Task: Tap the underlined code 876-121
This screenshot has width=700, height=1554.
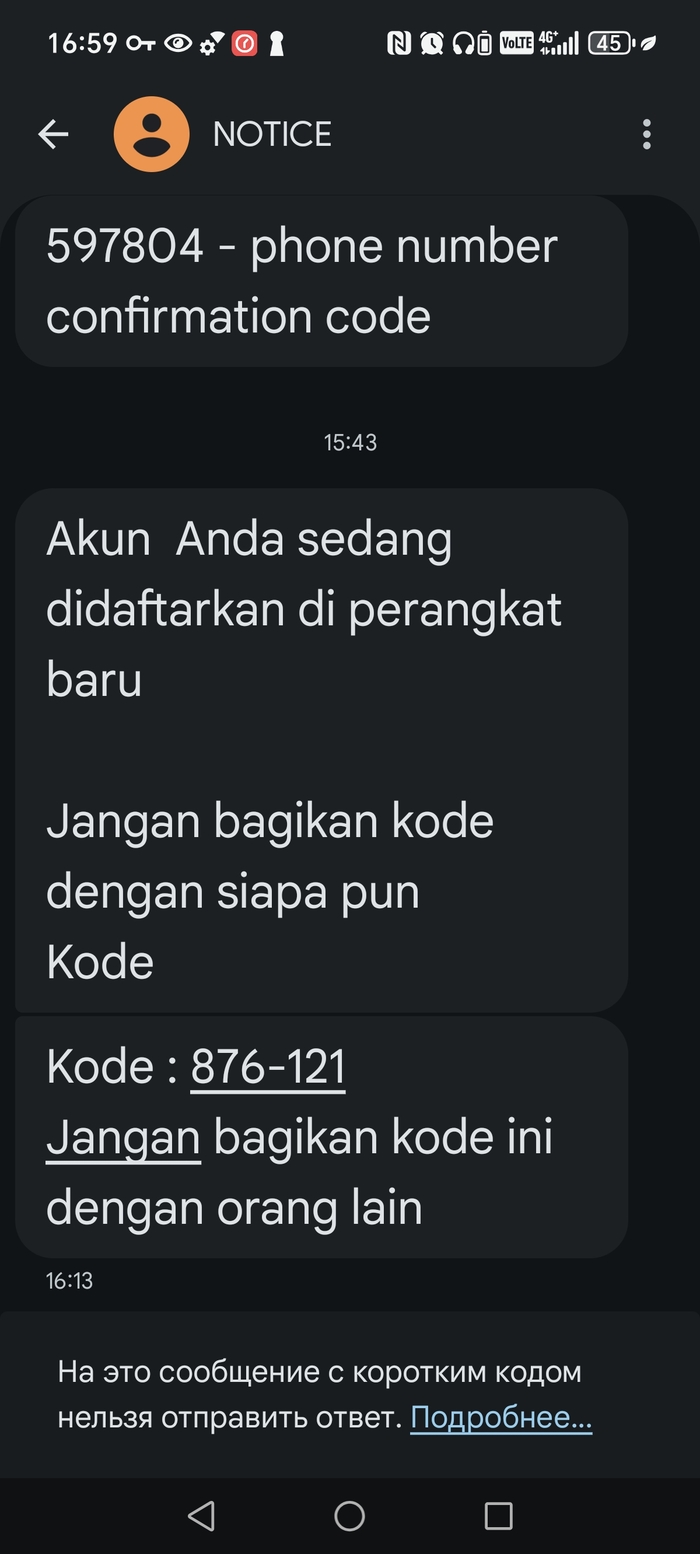Action: (x=268, y=1066)
